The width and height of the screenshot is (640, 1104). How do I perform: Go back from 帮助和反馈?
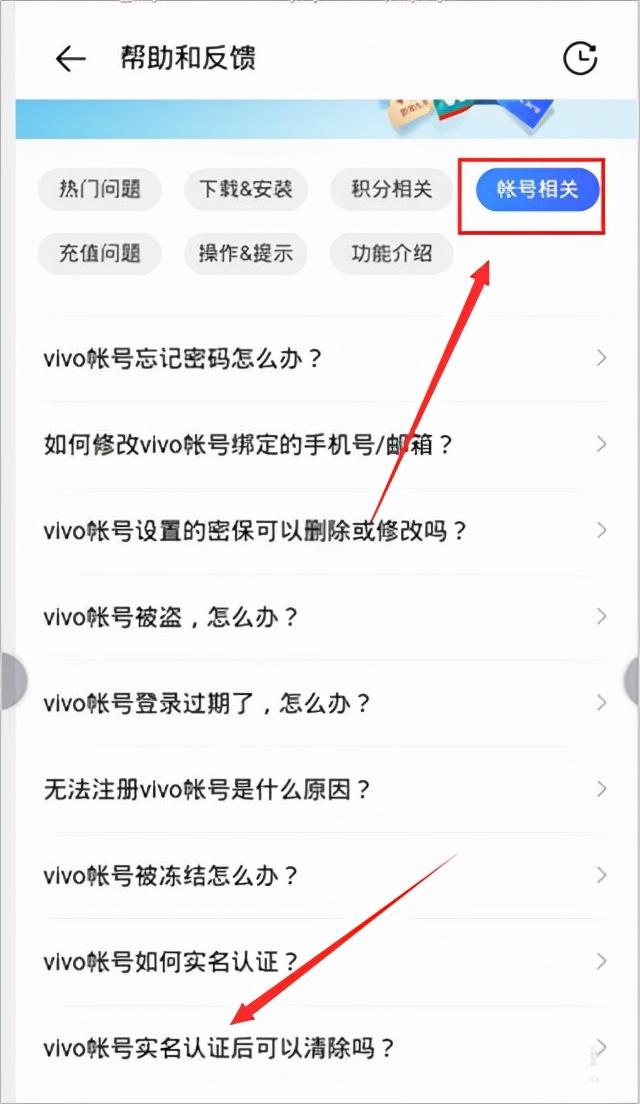click(x=70, y=59)
